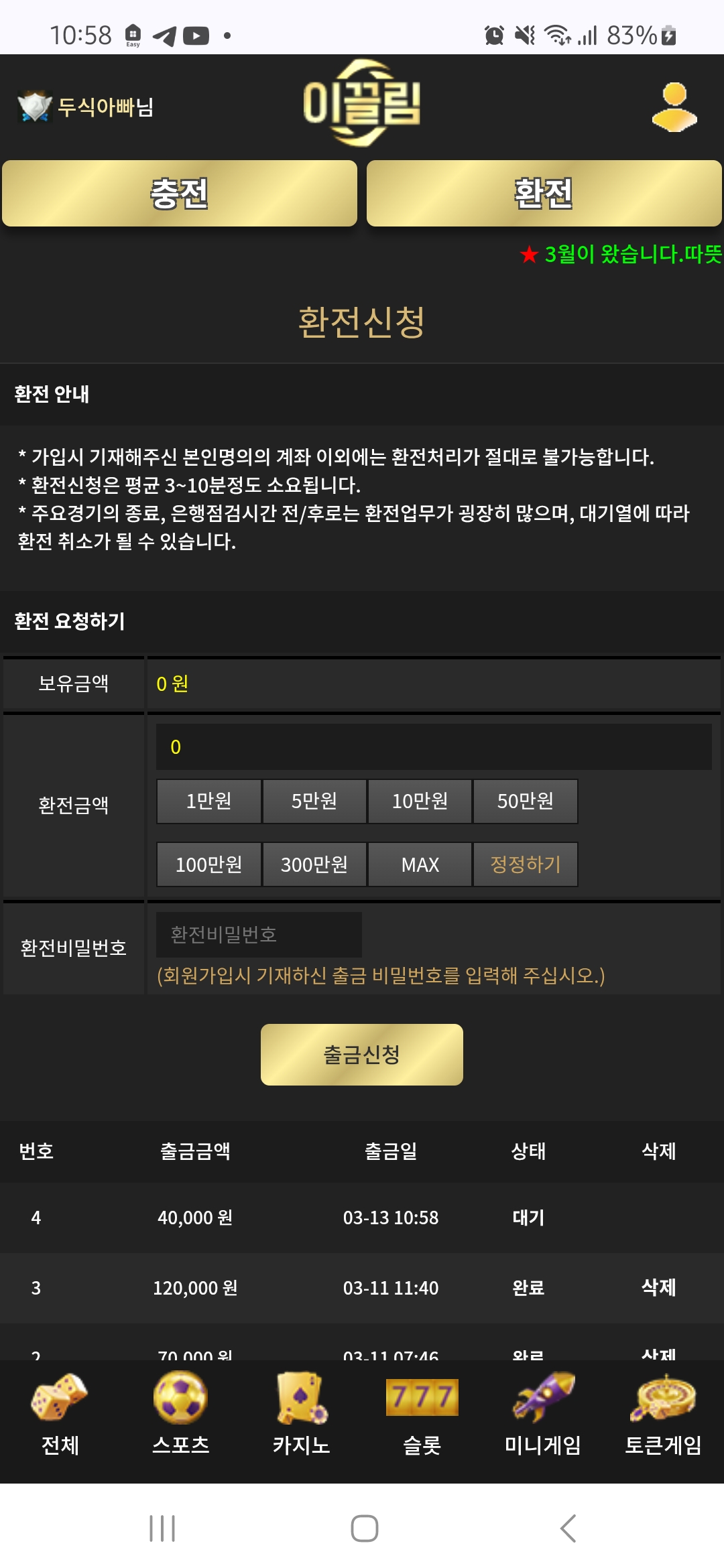Add 1만원 to the amount

pyautogui.click(x=208, y=801)
